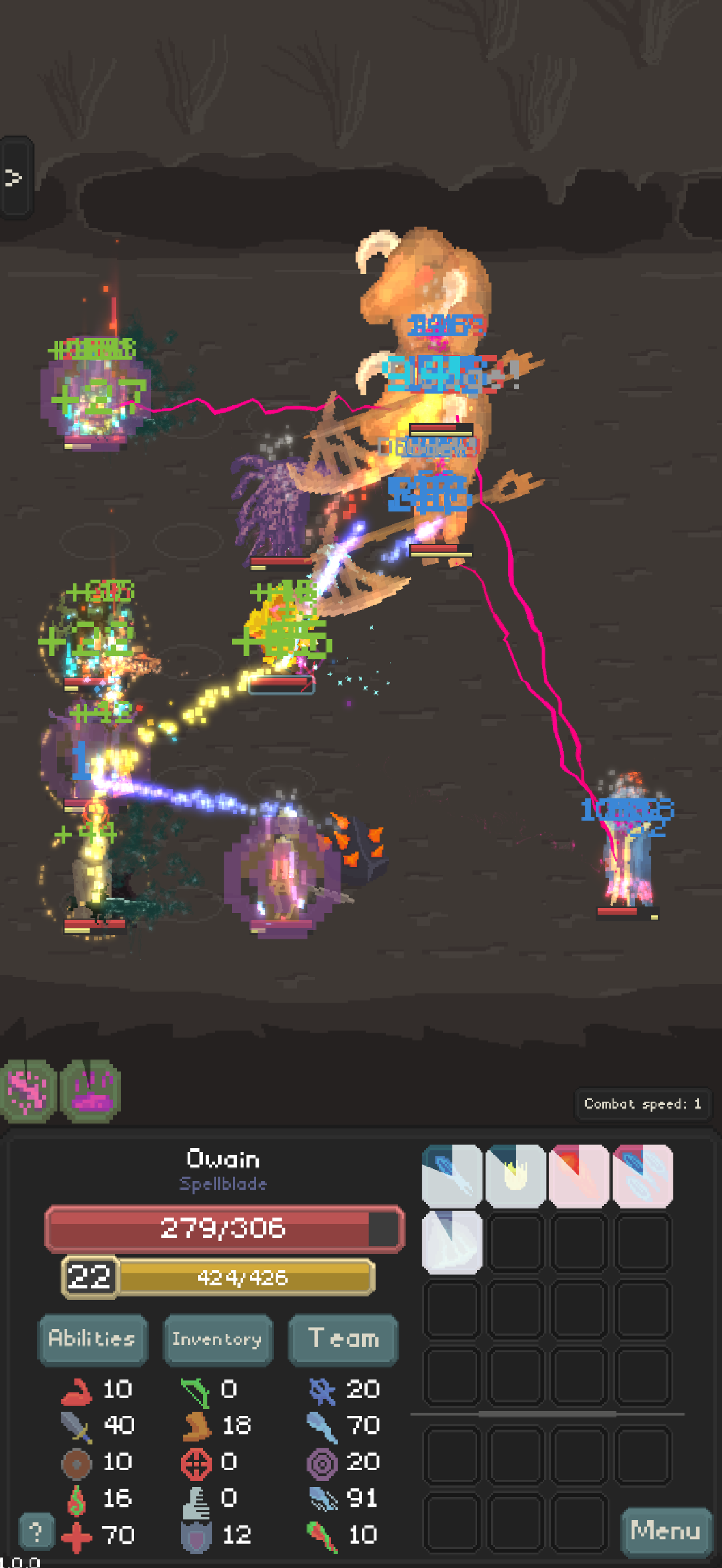Screen dimensions: 722x1568
Task: Select the white wave ability slot
Action: pos(452,1242)
